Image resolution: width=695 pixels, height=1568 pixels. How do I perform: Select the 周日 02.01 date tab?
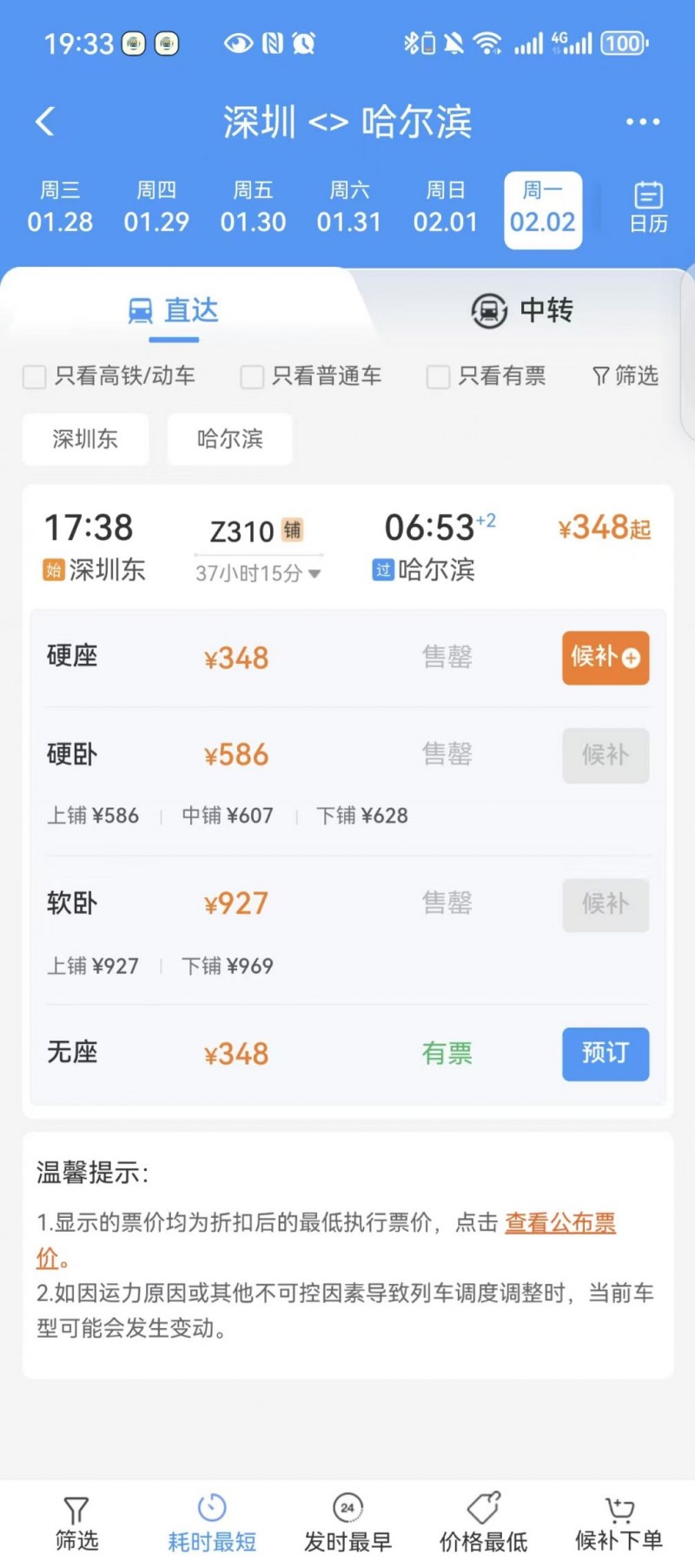pos(446,208)
